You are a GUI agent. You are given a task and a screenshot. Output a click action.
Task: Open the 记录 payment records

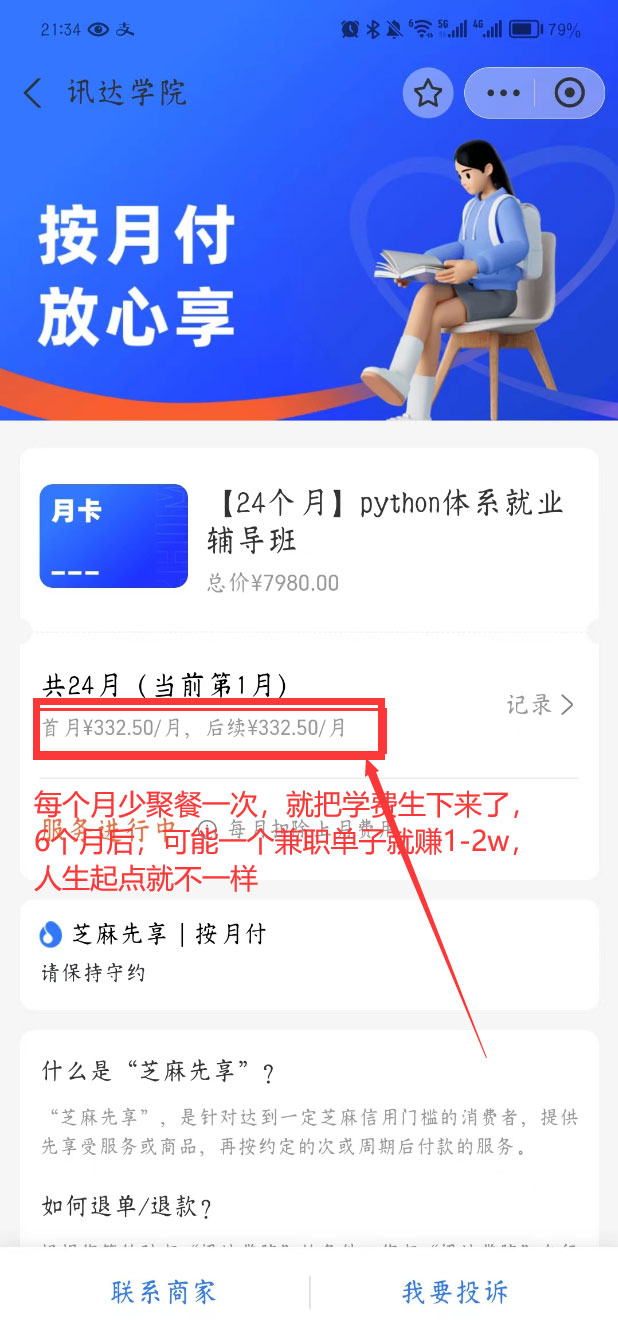point(539,705)
